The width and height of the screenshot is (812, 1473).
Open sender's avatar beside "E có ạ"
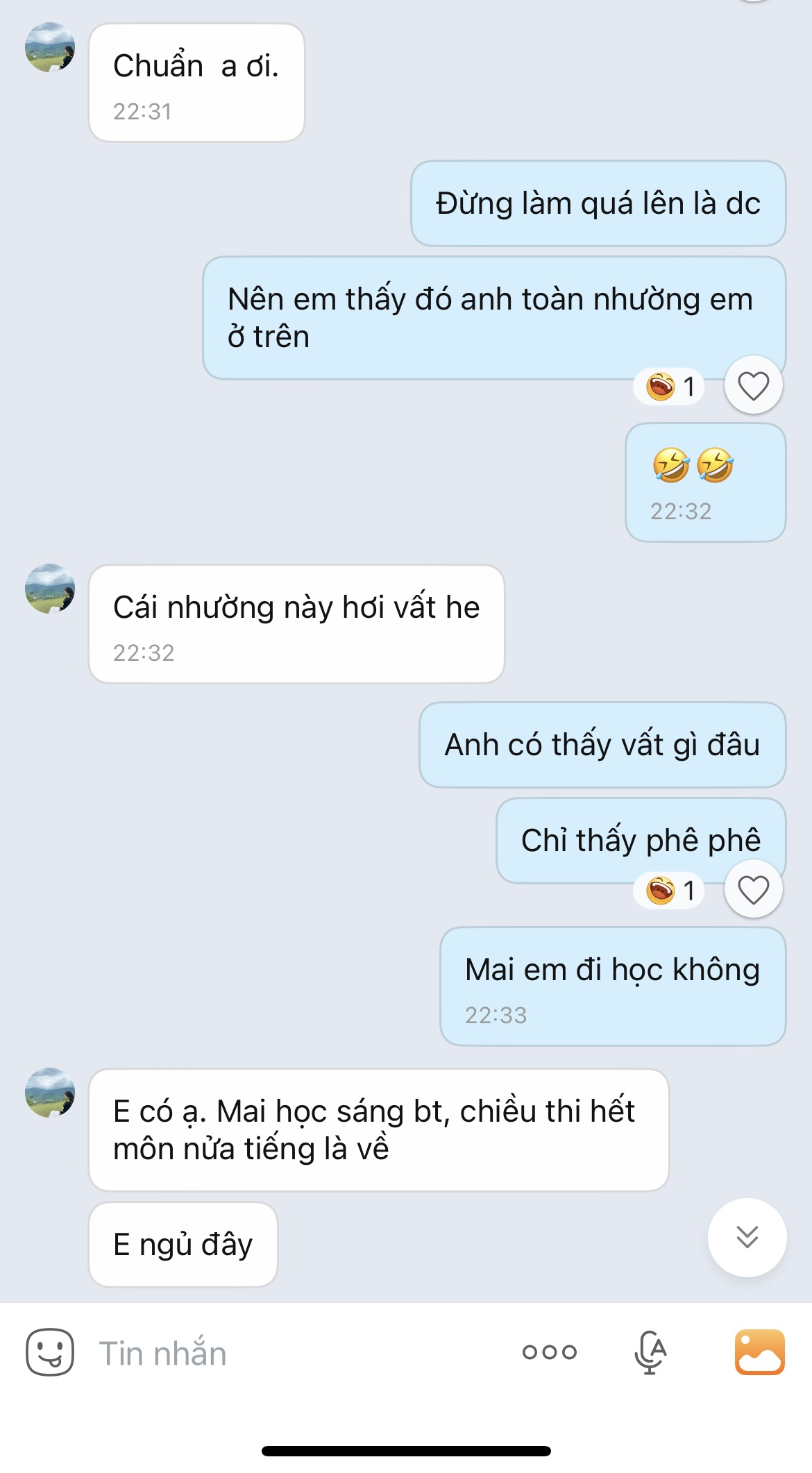[50, 1093]
